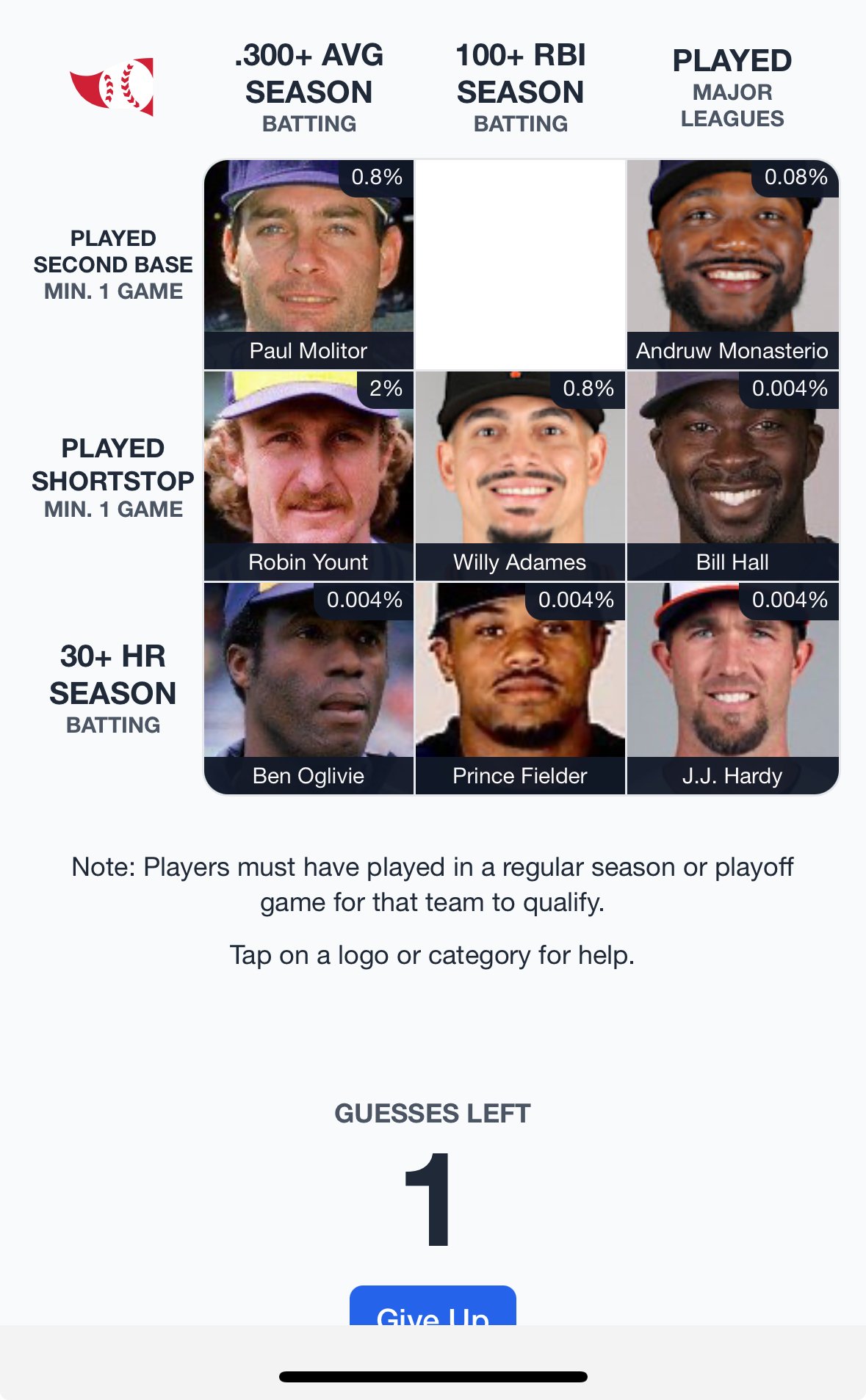Open Prince Fielder's tile
The width and height of the screenshot is (866, 1400).
coord(520,689)
